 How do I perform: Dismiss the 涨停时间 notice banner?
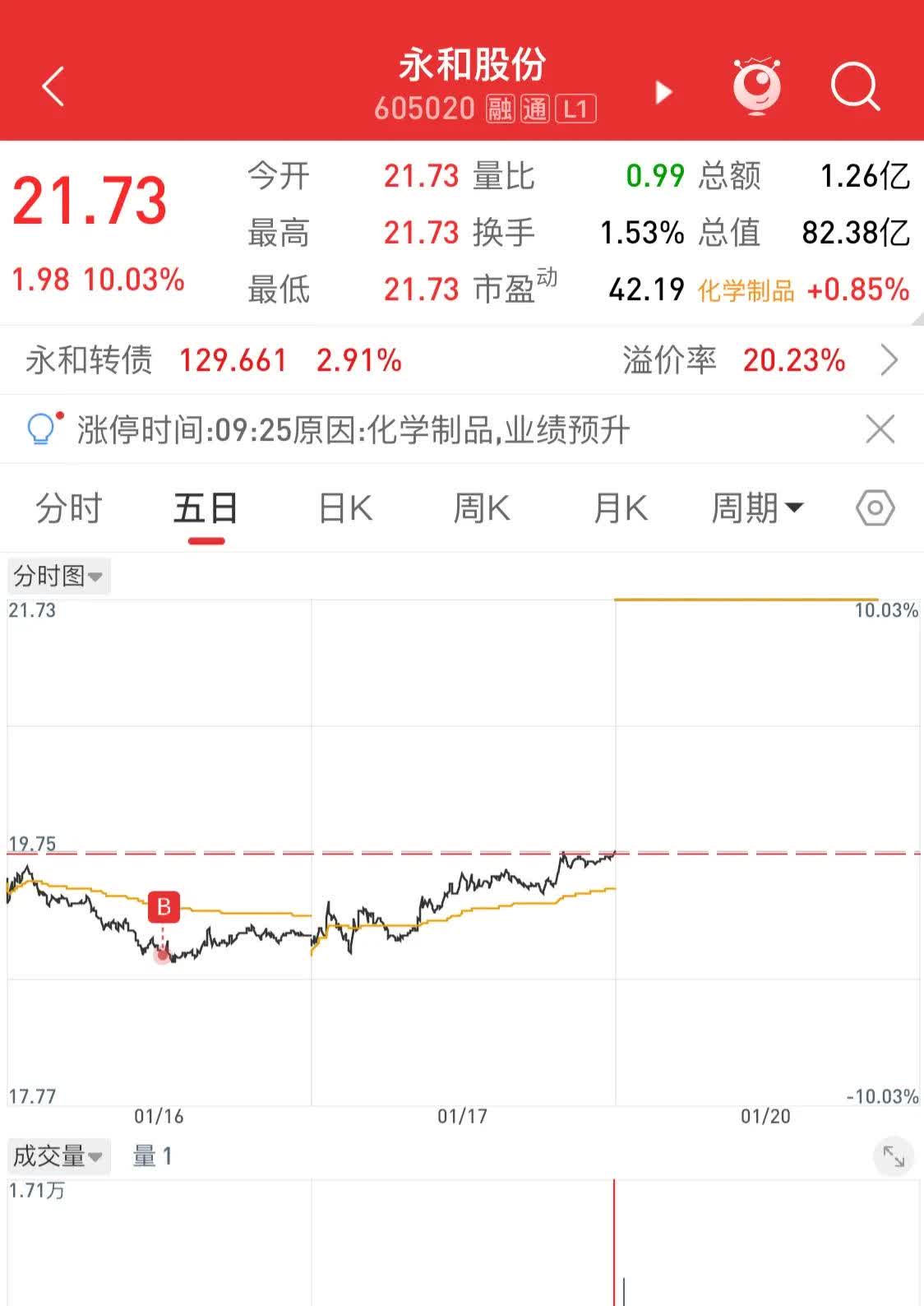880,428
